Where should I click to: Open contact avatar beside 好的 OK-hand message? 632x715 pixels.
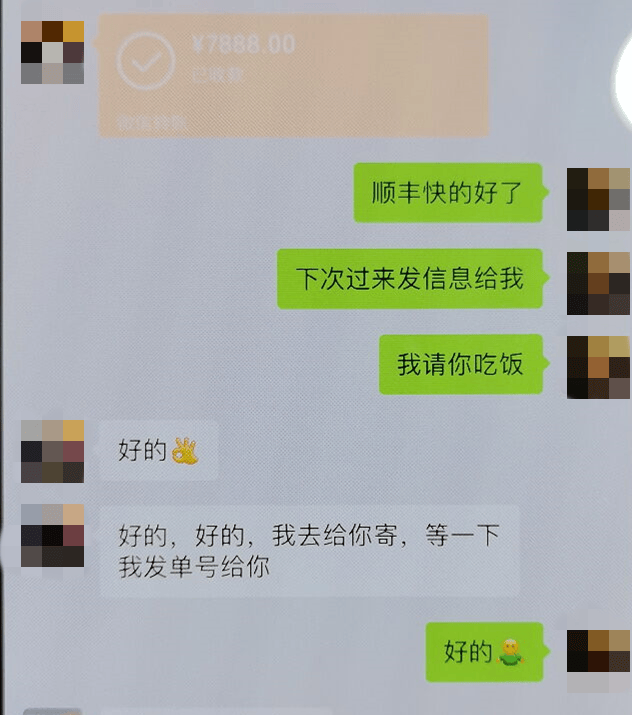(x=53, y=451)
